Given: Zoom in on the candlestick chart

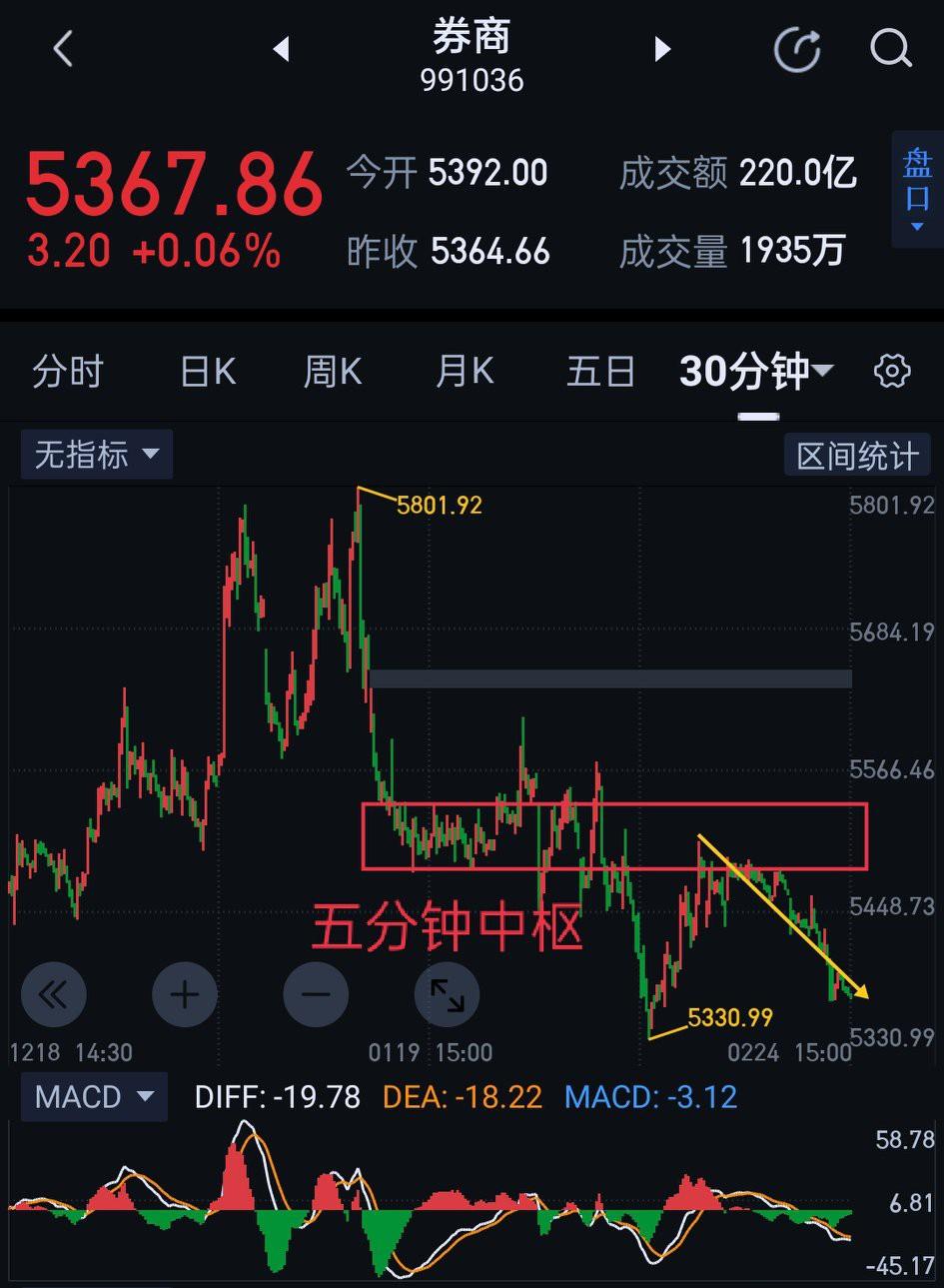Looking at the screenshot, I should click(185, 994).
